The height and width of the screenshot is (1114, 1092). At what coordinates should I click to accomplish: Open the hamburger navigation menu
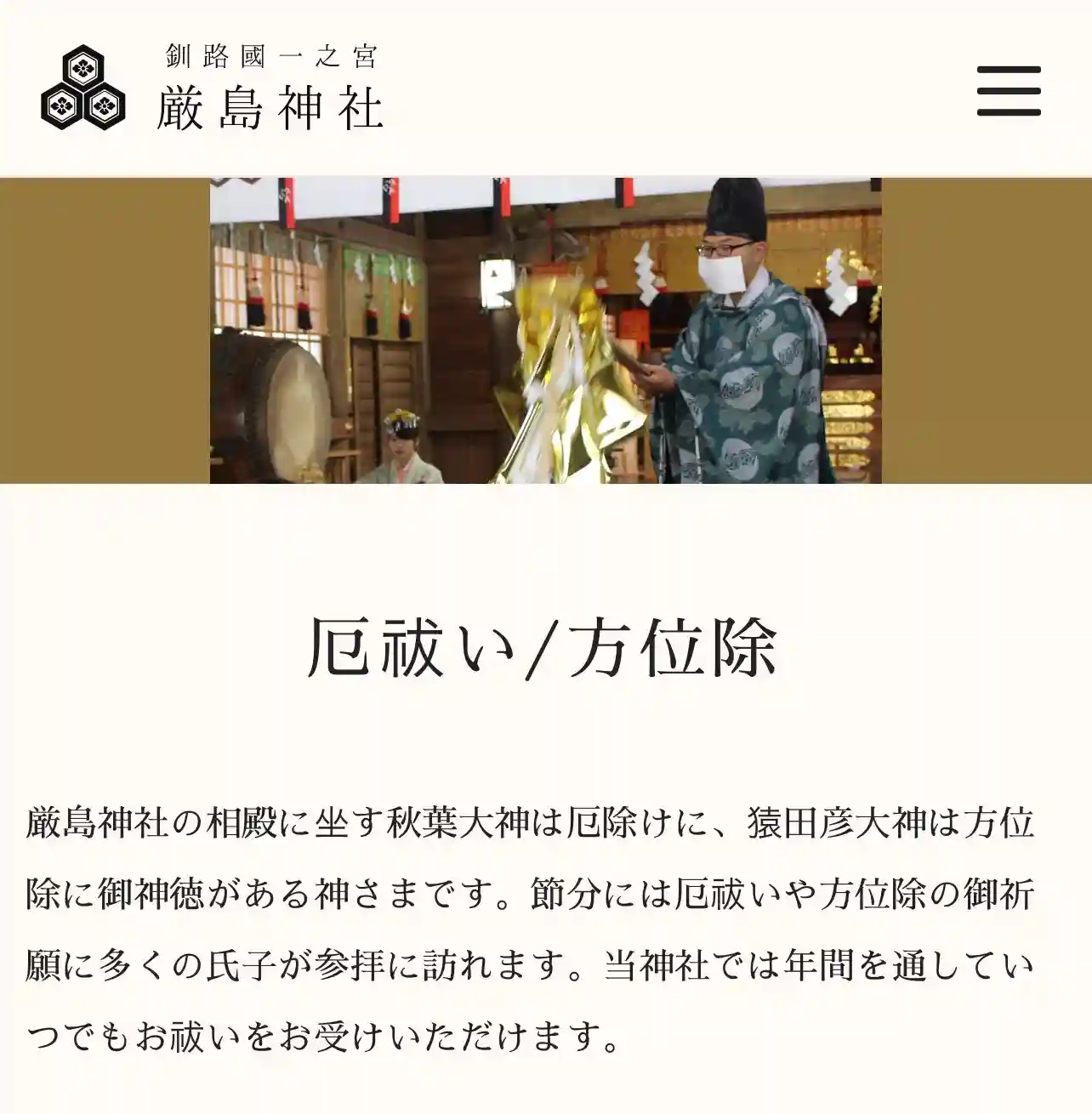[x=1009, y=90]
